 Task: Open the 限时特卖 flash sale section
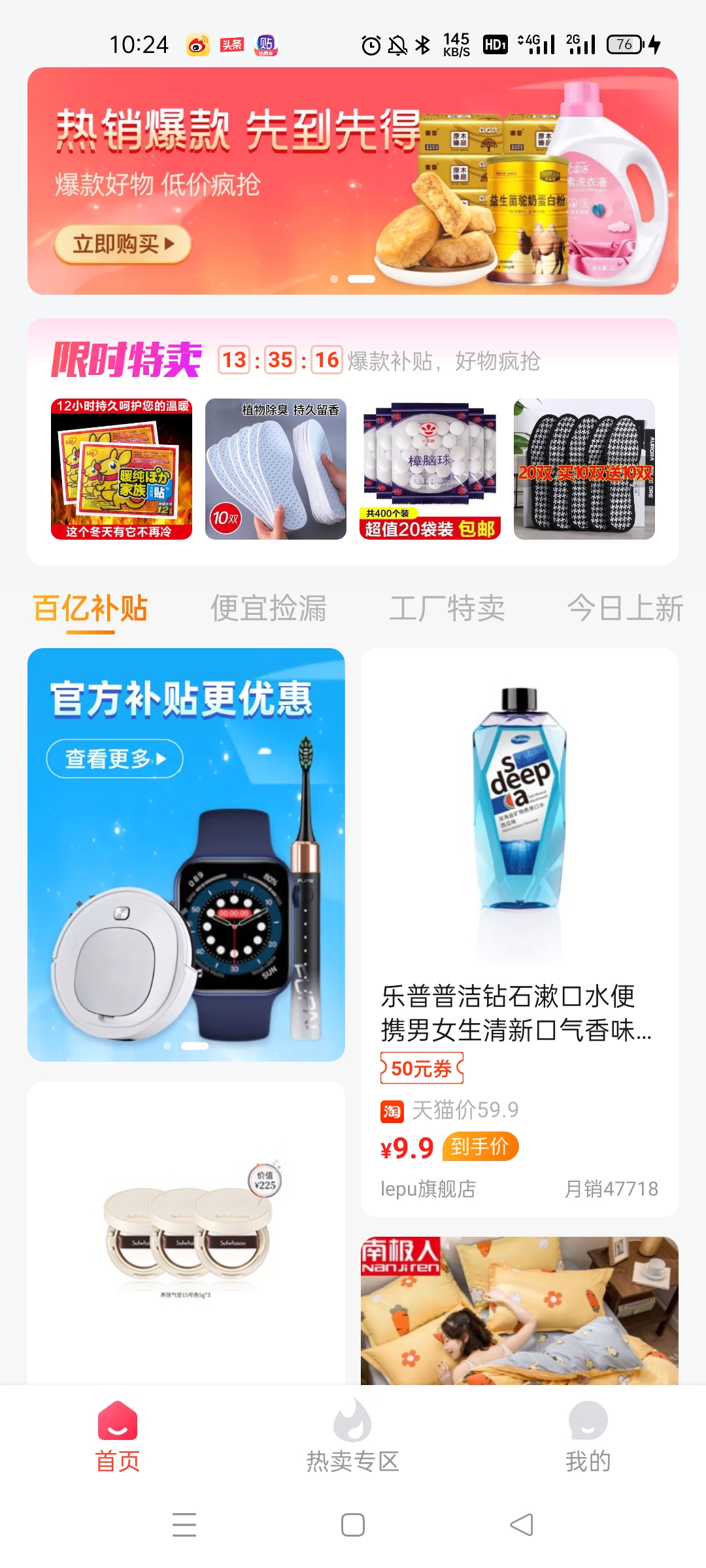point(126,360)
